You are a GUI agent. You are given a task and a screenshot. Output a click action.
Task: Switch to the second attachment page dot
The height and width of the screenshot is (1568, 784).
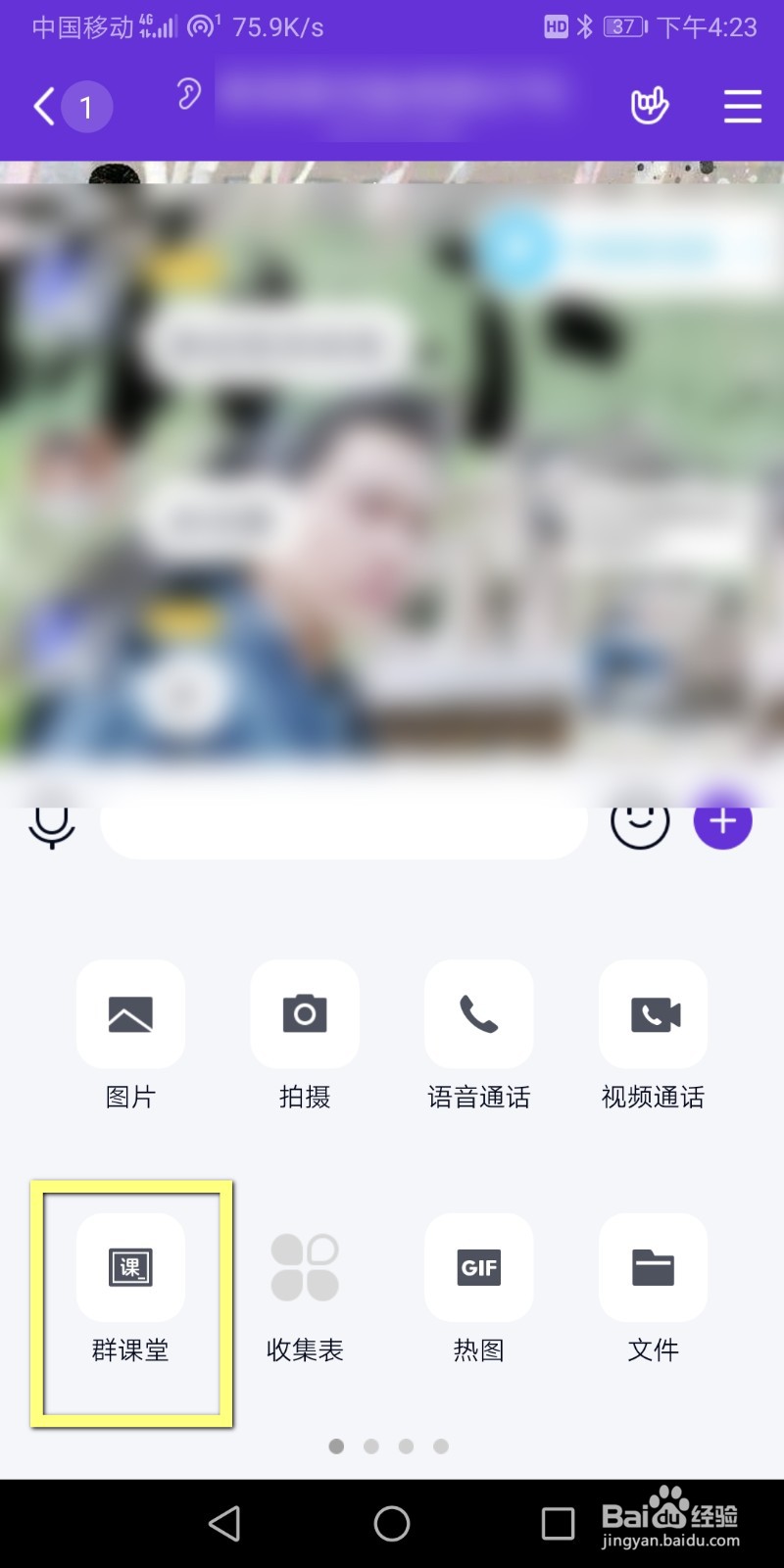(x=371, y=1445)
